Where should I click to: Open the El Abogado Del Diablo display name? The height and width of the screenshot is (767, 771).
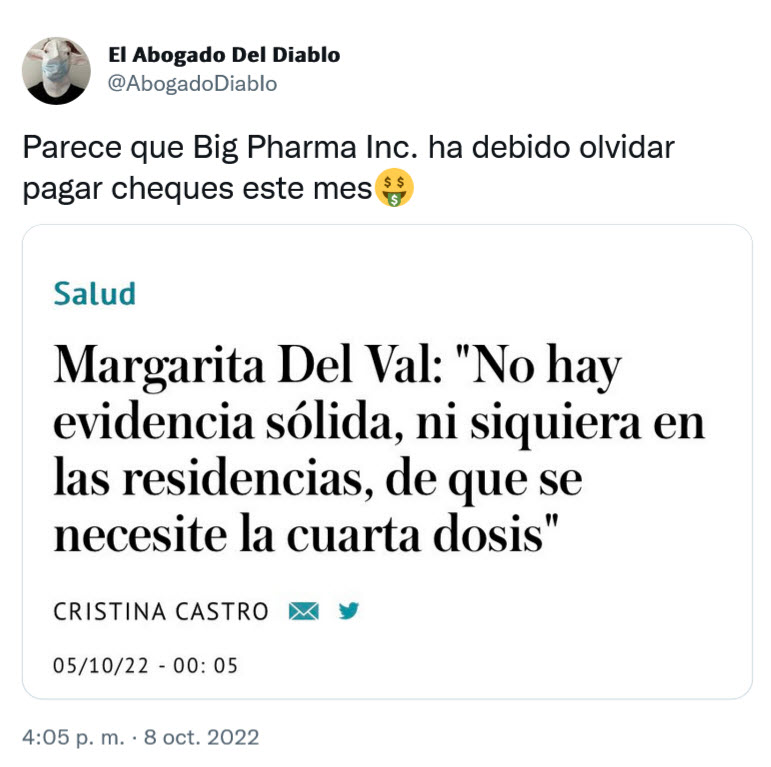(x=223, y=55)
